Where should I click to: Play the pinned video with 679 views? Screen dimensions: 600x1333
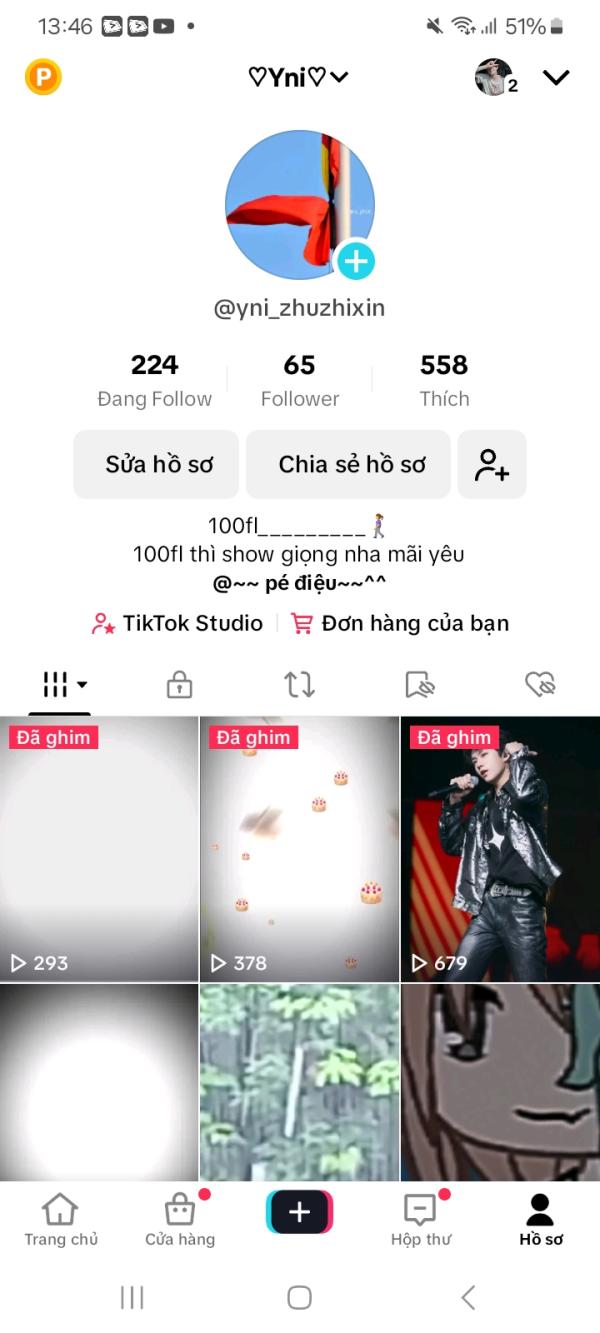tap(500, 848)
